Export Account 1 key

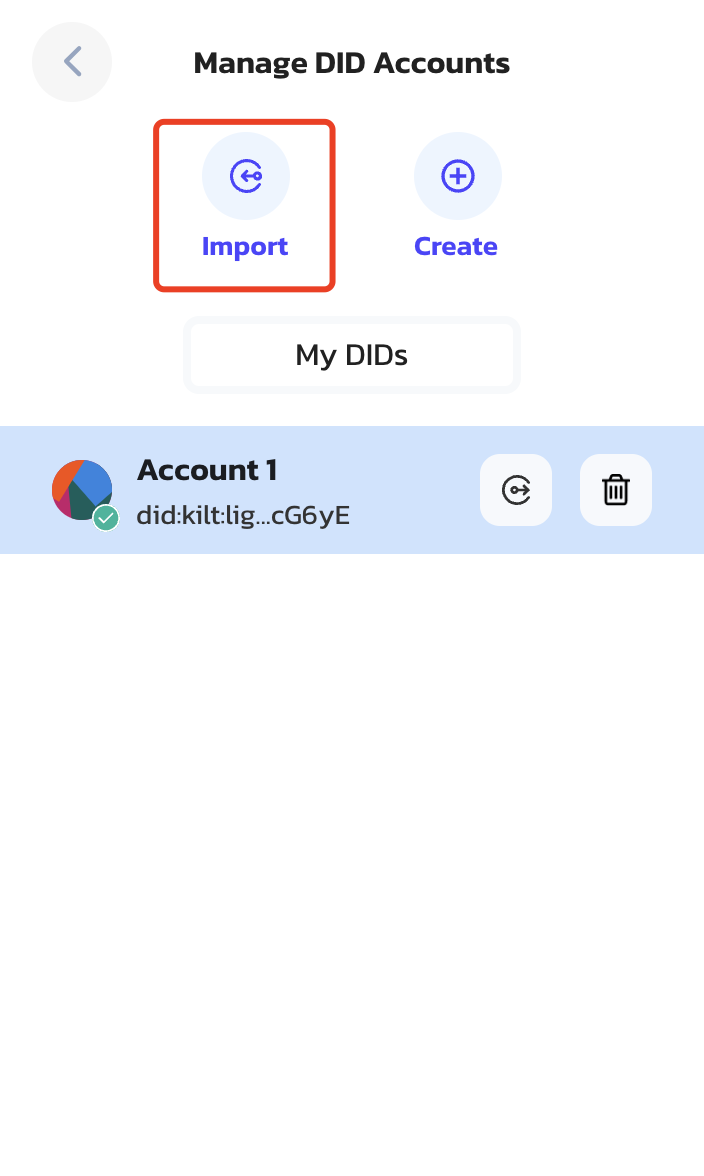click(516, 490)
